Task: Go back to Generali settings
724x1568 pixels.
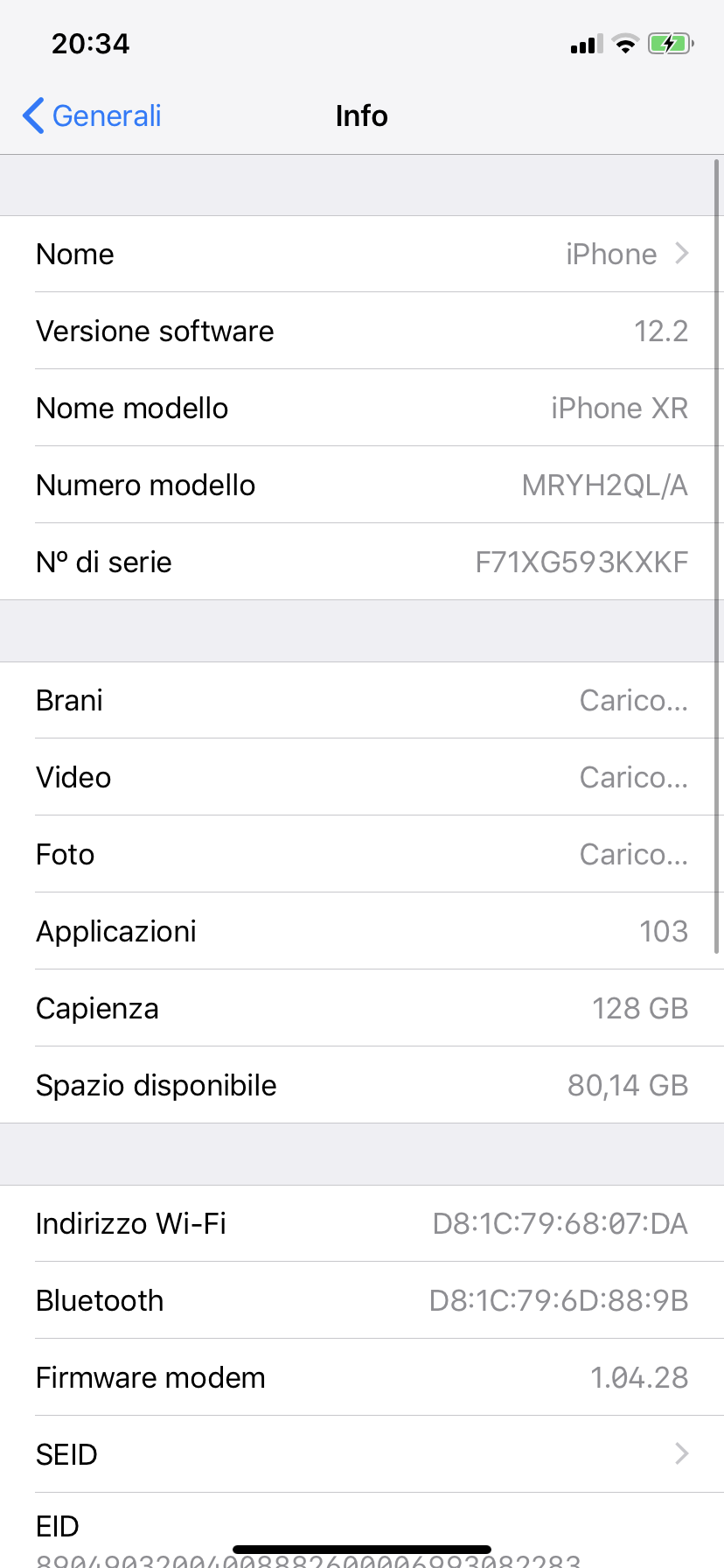Action: pos(92,115)
